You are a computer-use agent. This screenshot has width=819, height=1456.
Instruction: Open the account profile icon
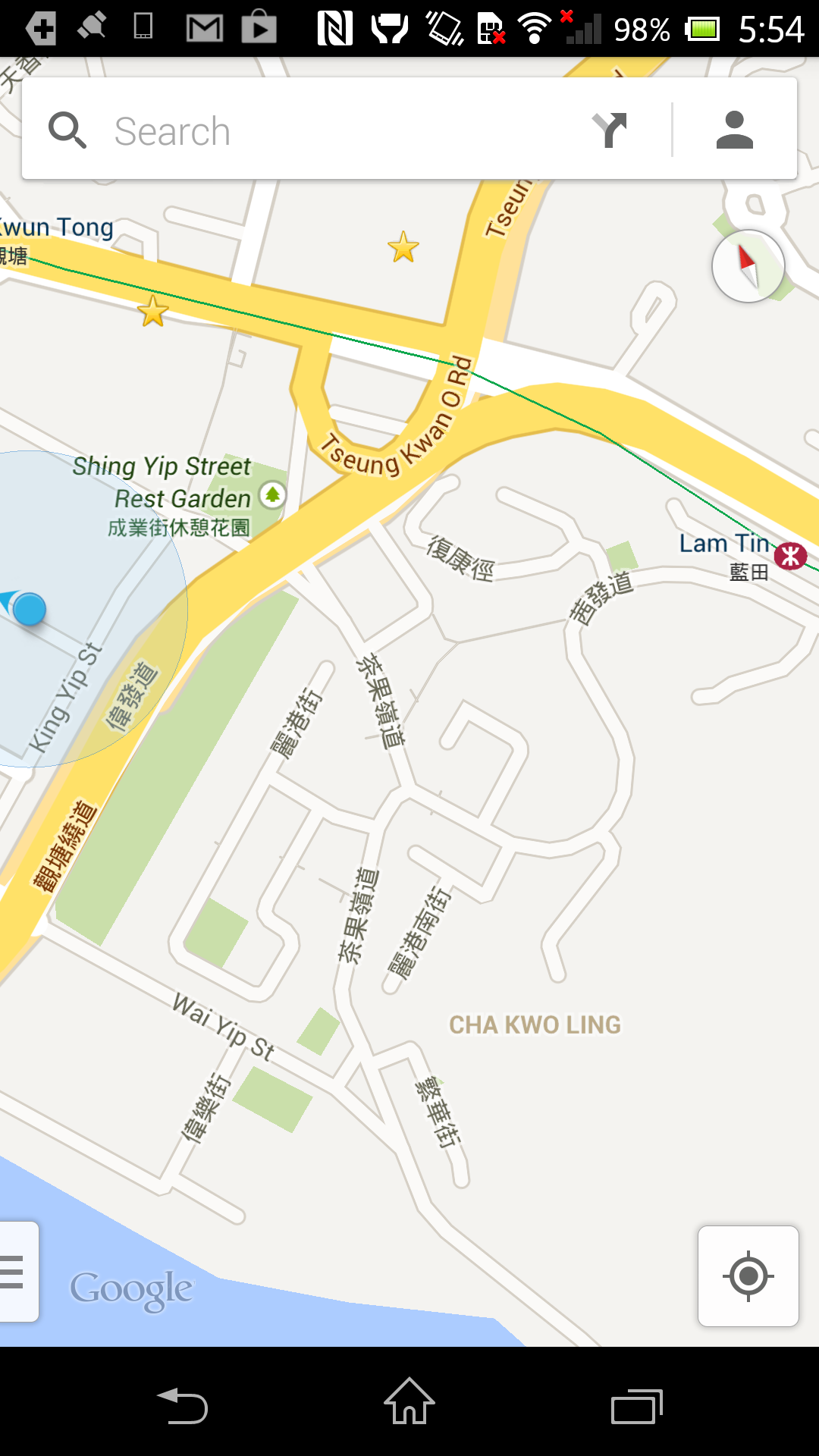point(734,130)
